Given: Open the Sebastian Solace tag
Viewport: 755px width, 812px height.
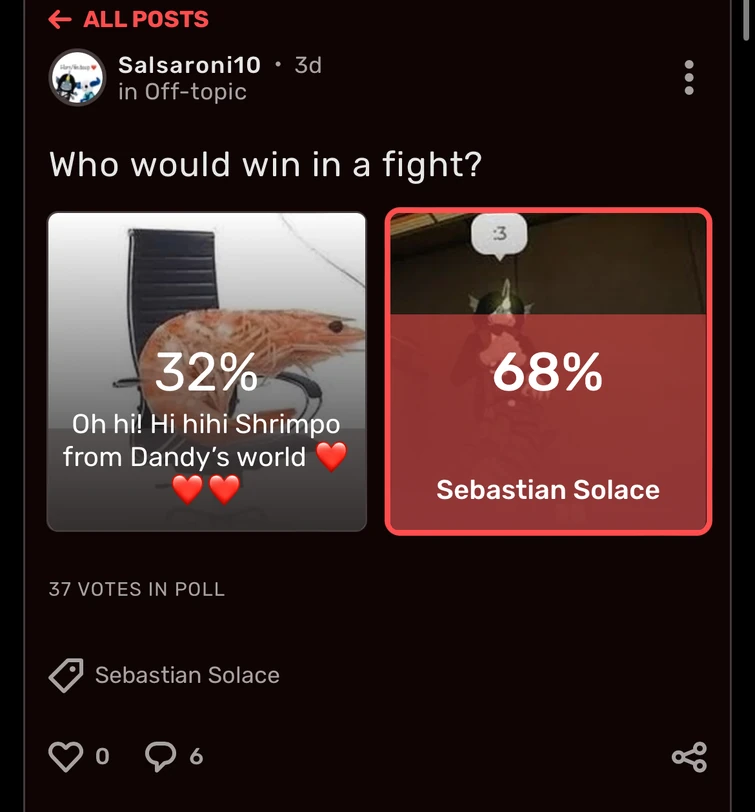Looking at the screenshot, I should (186, 675).
